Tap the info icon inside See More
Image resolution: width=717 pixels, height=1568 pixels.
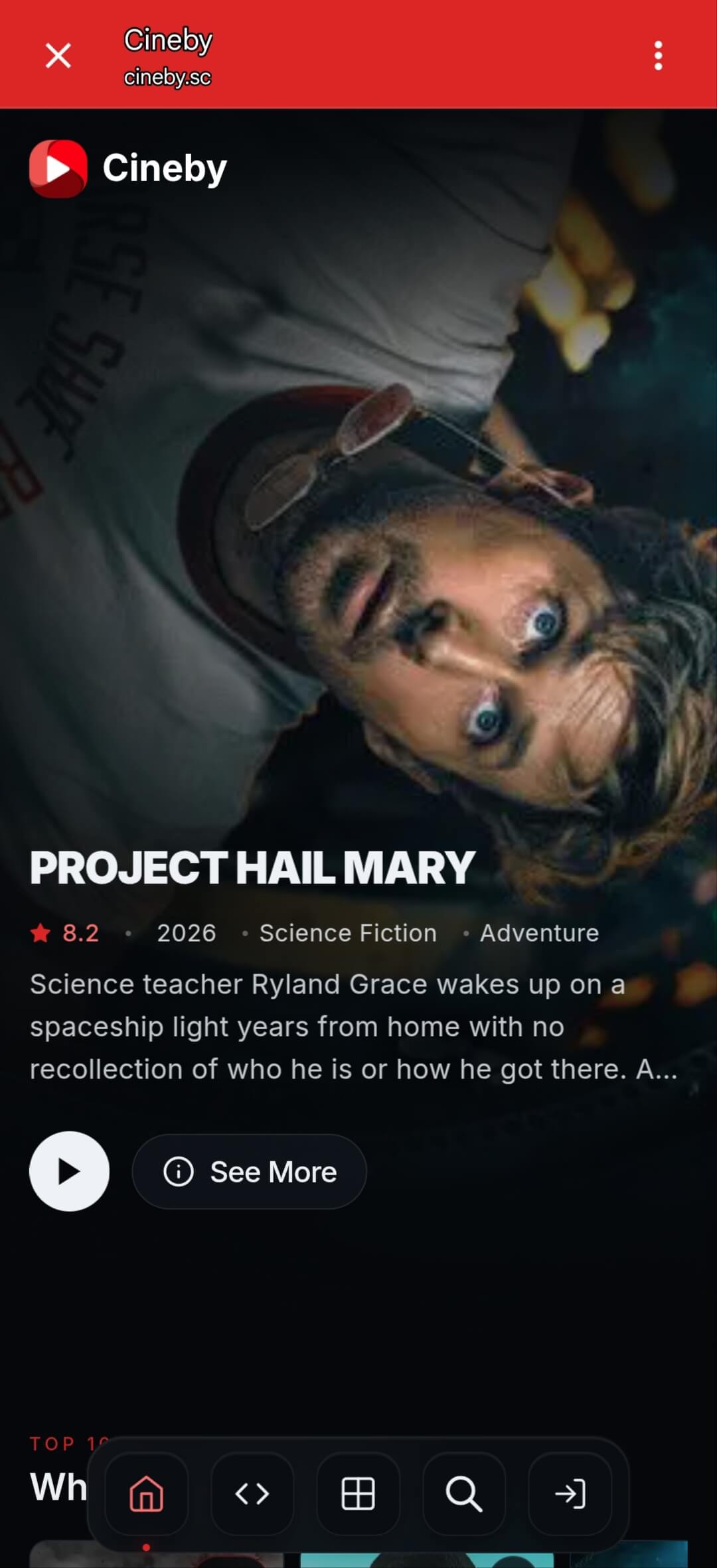178,1171
